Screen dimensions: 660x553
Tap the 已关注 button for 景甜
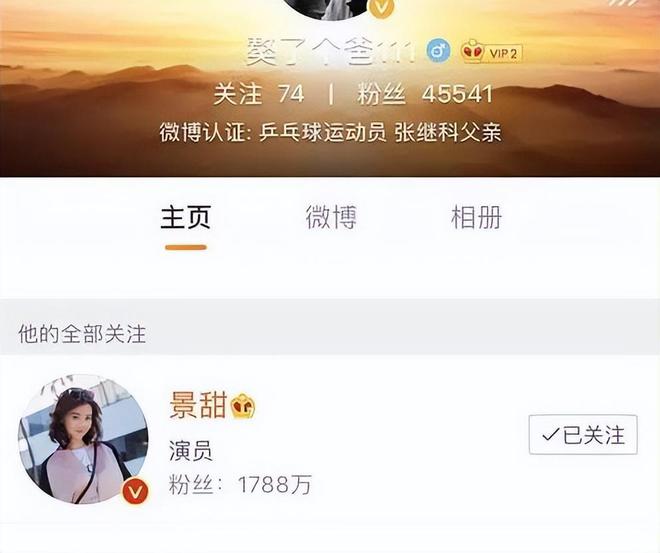(x=583, y=435)
